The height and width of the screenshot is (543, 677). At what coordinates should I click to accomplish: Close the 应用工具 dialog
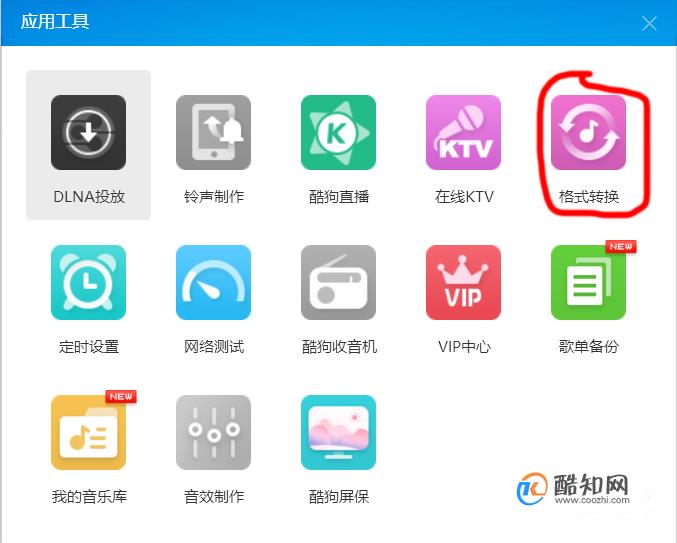coord(650,22)
